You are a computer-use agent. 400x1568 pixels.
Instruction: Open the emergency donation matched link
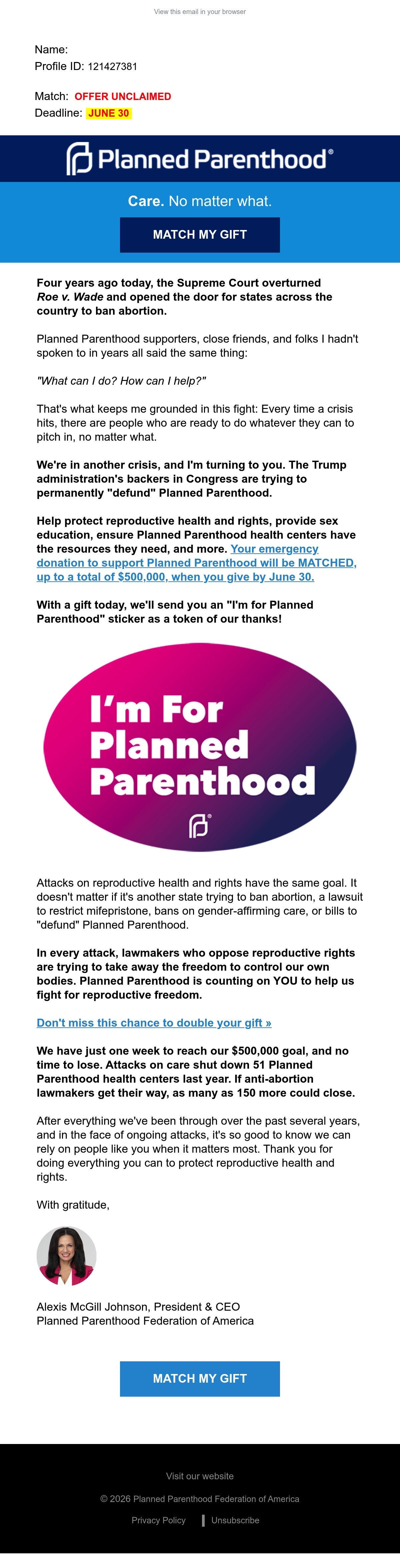point(197,562)
